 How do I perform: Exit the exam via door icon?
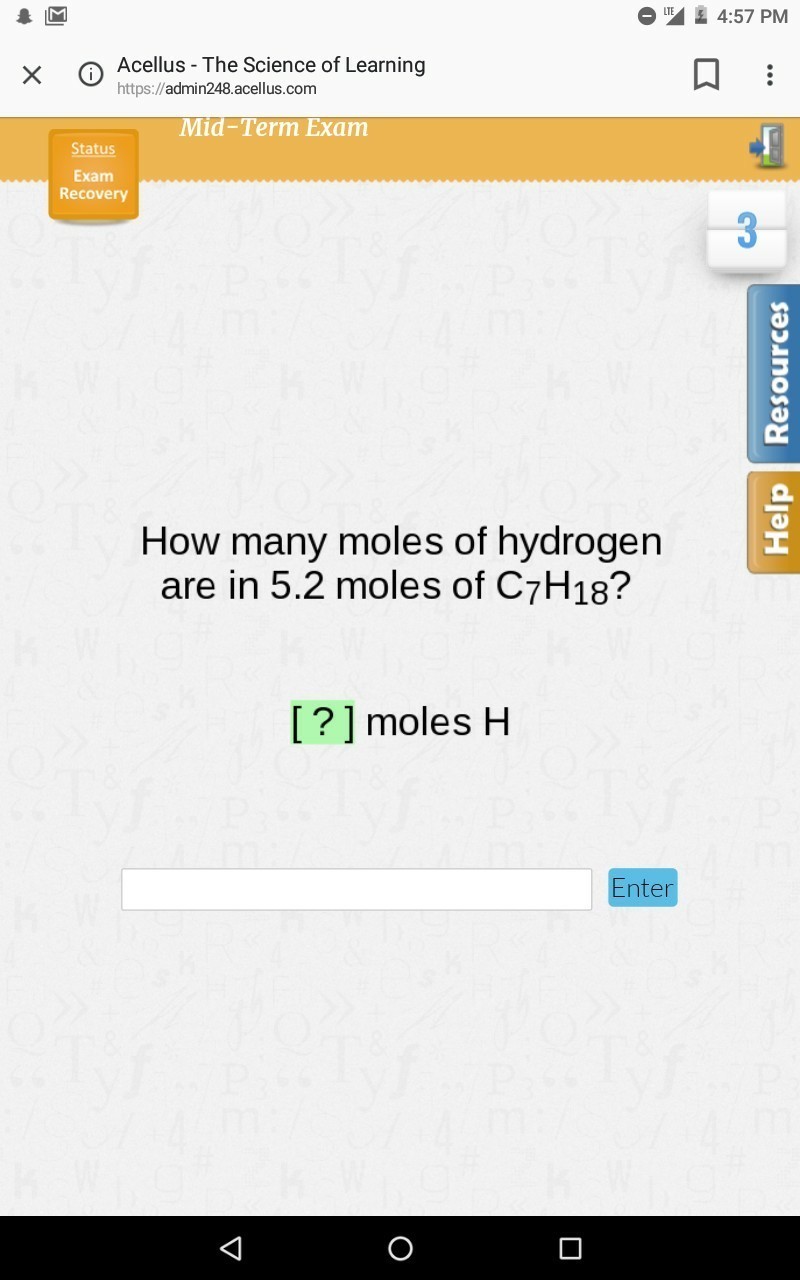click(x=767, y=147)
